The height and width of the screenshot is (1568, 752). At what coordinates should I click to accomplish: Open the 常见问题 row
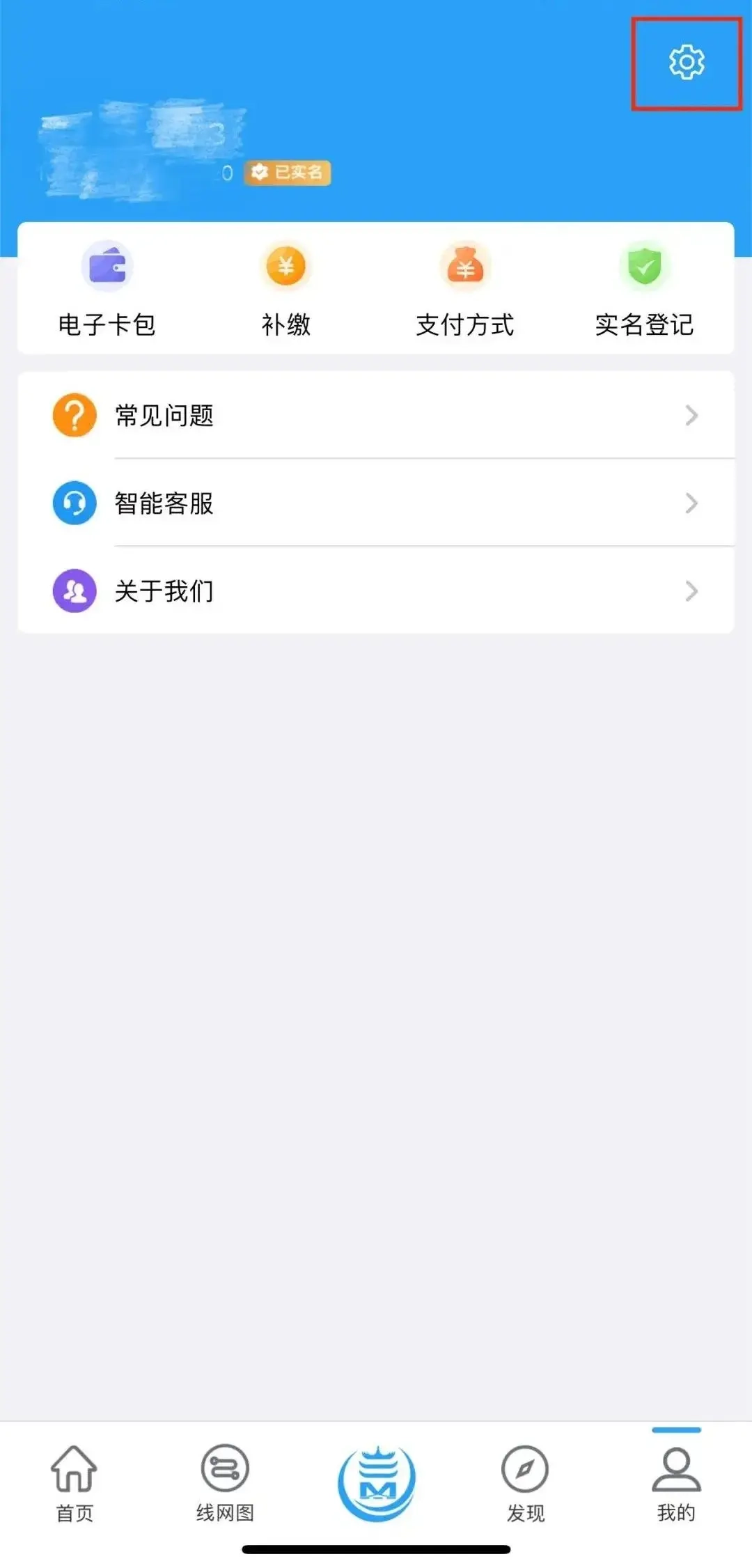(376, 416)
